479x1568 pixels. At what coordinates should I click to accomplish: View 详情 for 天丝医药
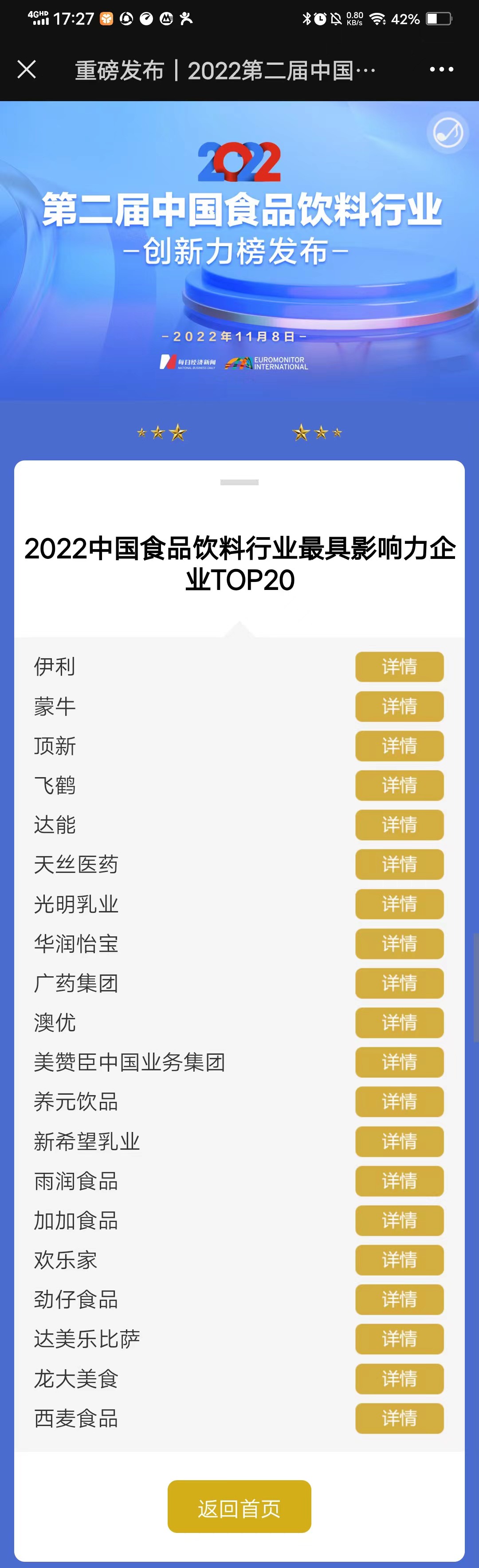click(x=399, y=865)
